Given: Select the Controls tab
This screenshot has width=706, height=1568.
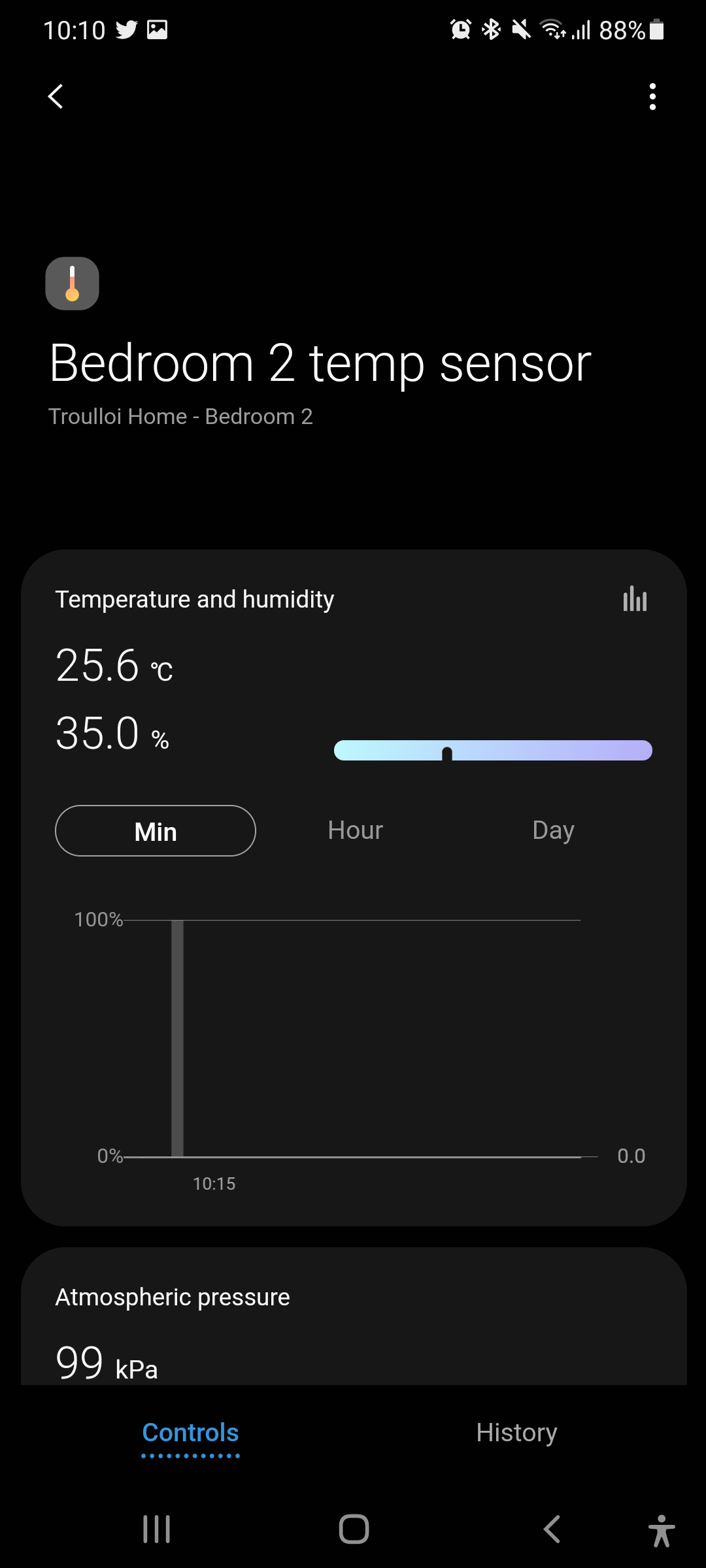Looking at the screenshot, I should [190, 1432].
